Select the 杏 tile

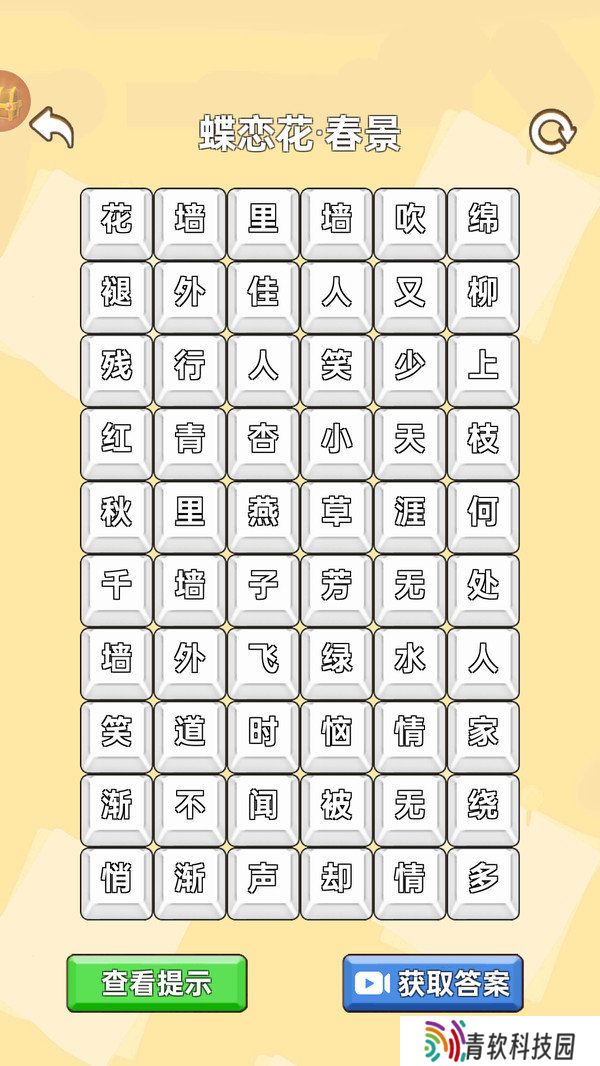(264, 444)
